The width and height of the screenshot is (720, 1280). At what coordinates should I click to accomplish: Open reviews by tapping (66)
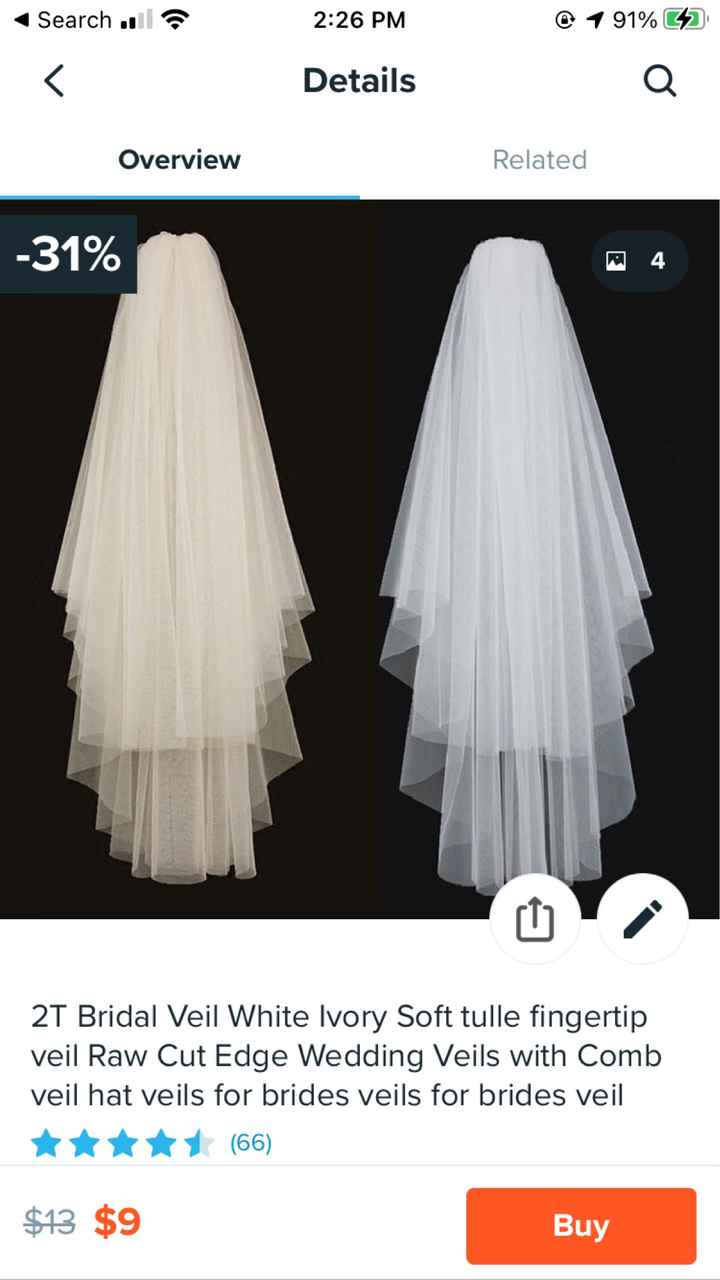click(251, 1143)
